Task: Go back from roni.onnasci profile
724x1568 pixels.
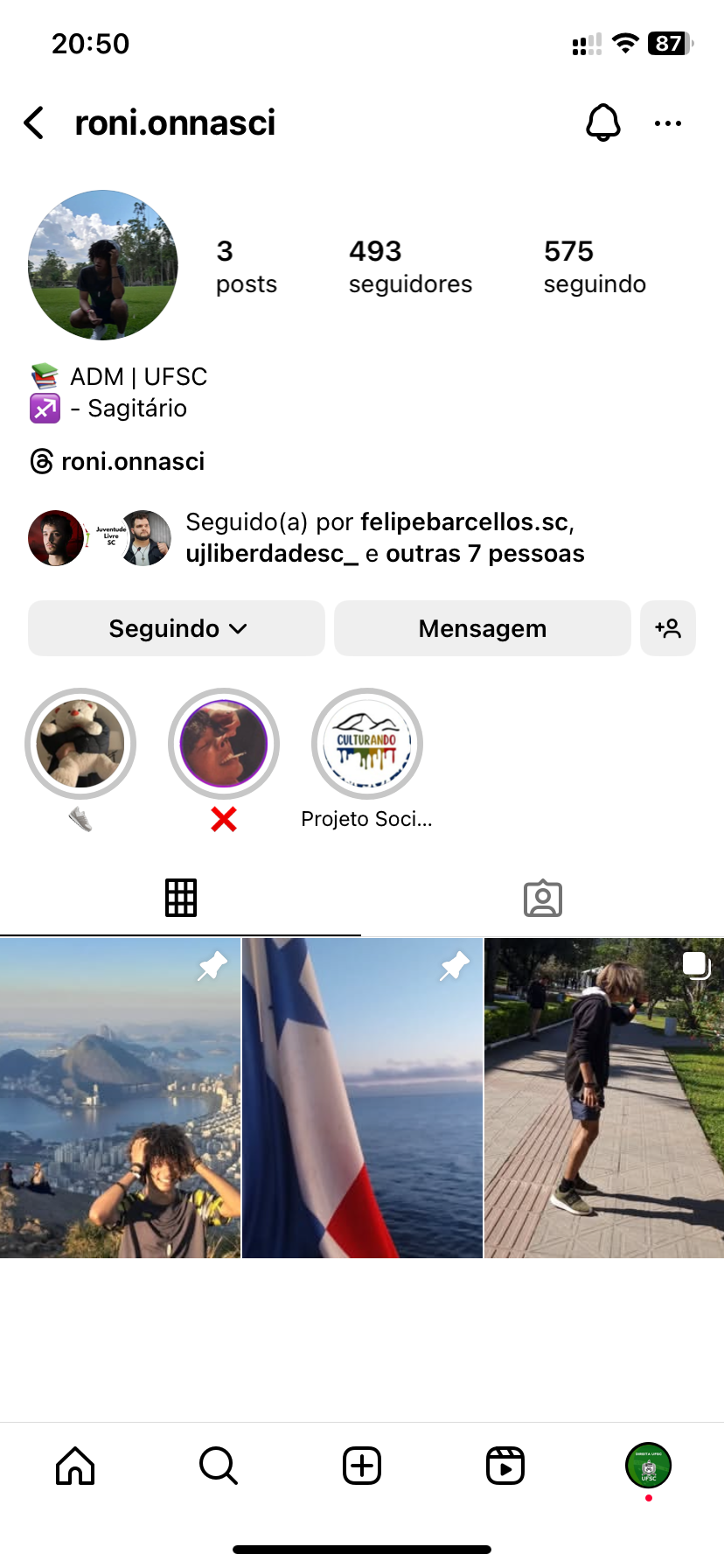Action: 35,123
